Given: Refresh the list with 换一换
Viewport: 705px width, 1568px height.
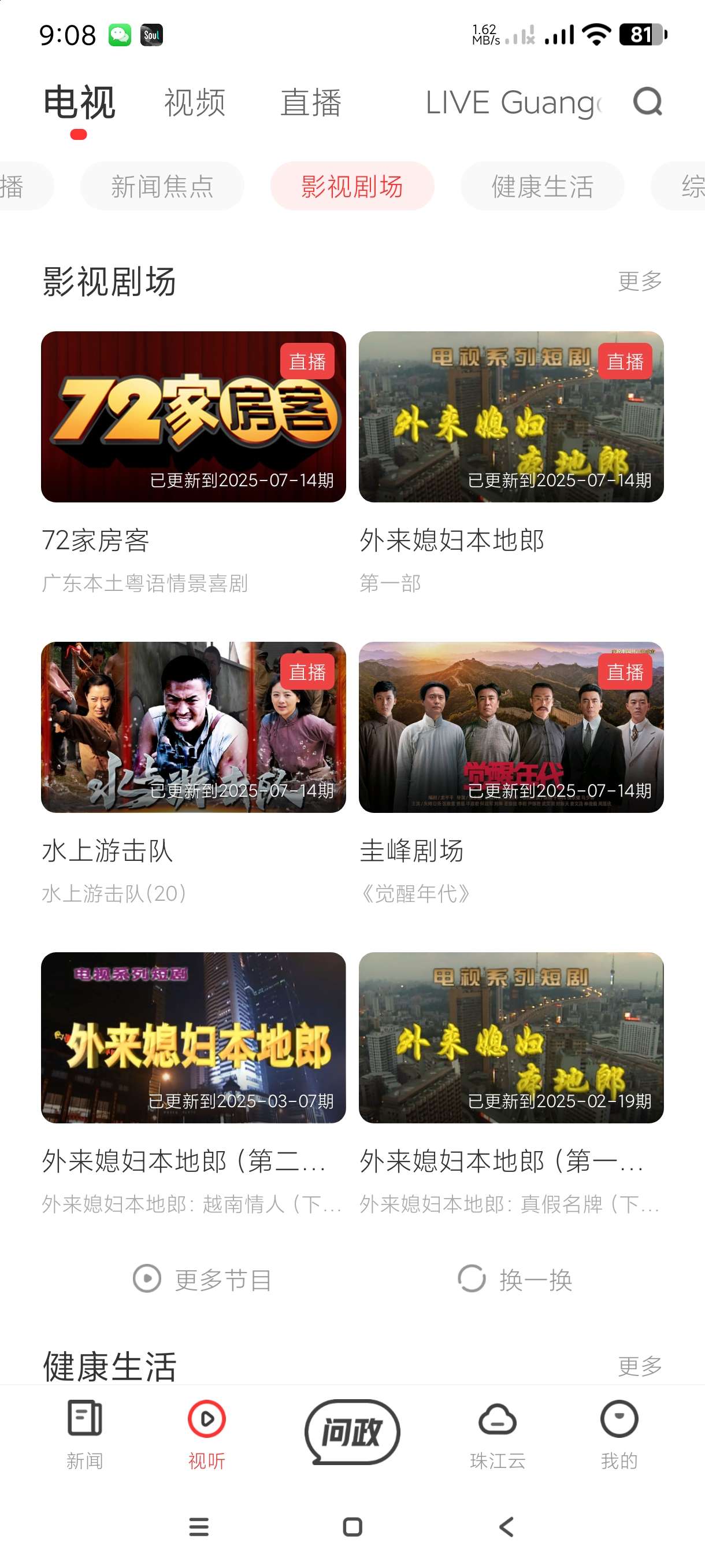Looking at the screenshot, I should coord(515,1279).
